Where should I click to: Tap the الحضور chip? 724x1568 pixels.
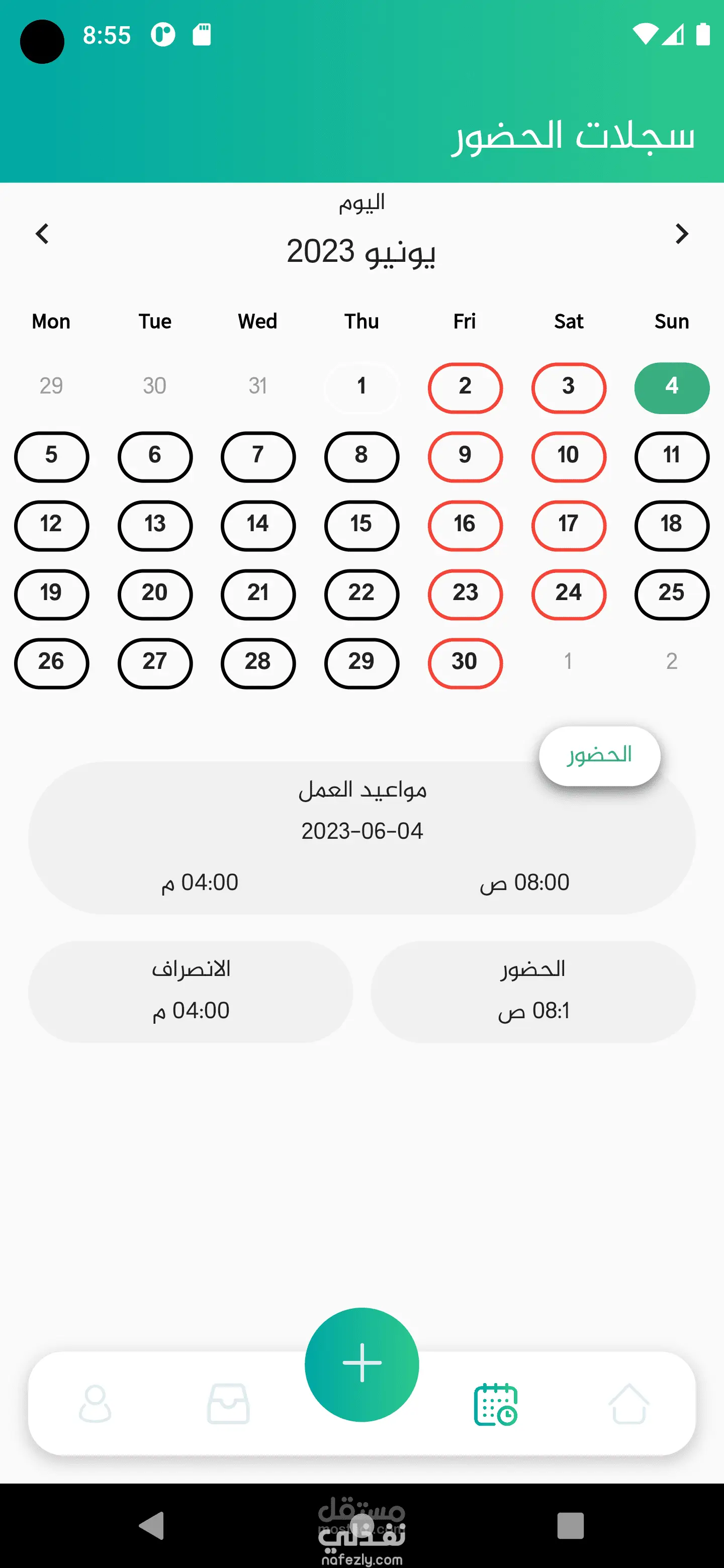[x=600, y=755]
